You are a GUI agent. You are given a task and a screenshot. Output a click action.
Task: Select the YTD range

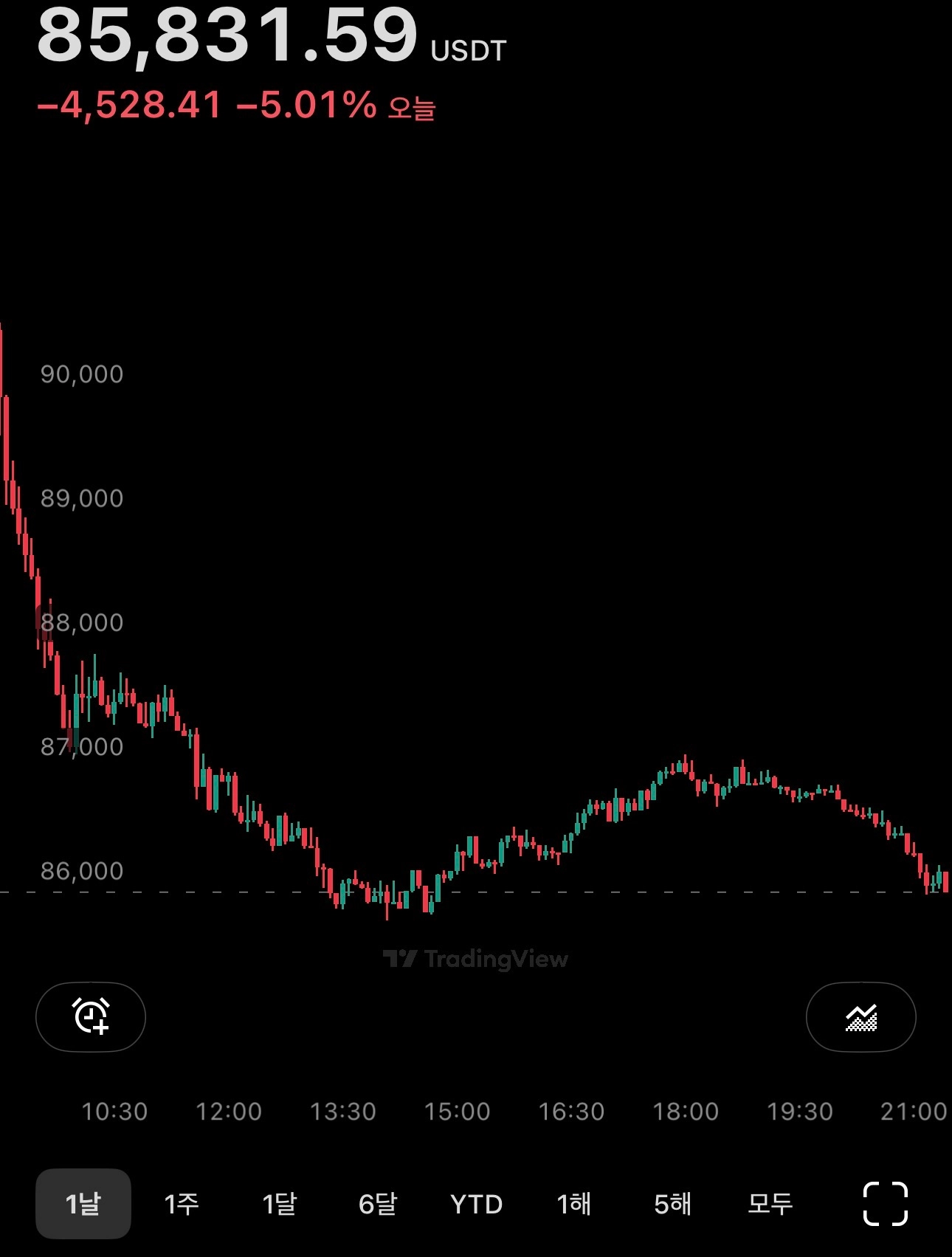point(476,1204)
